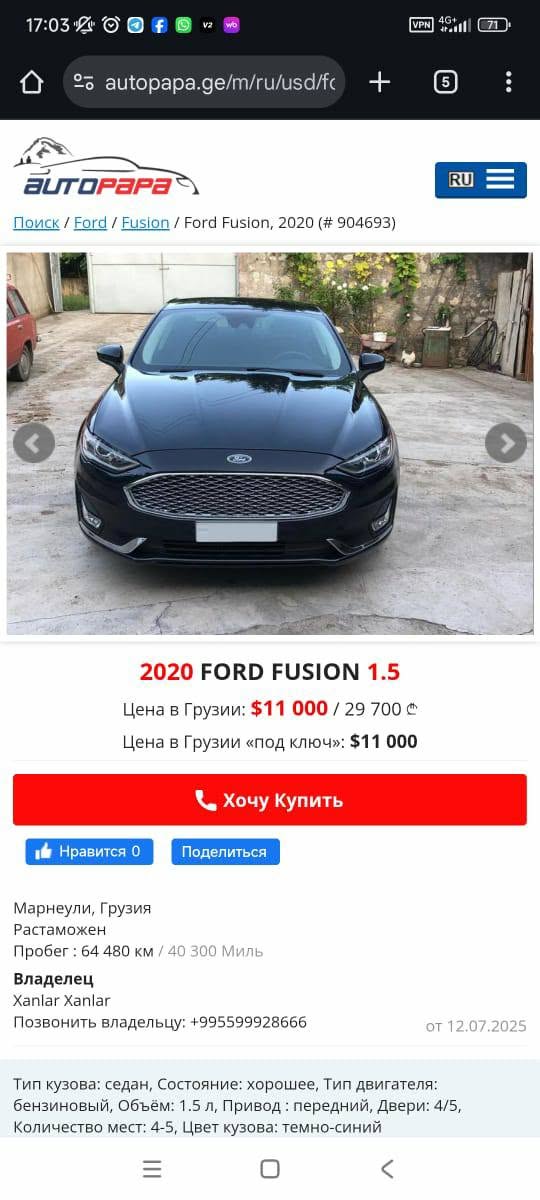
Task: Open the tab switcher showing 5 tabs
Action: 445,82
